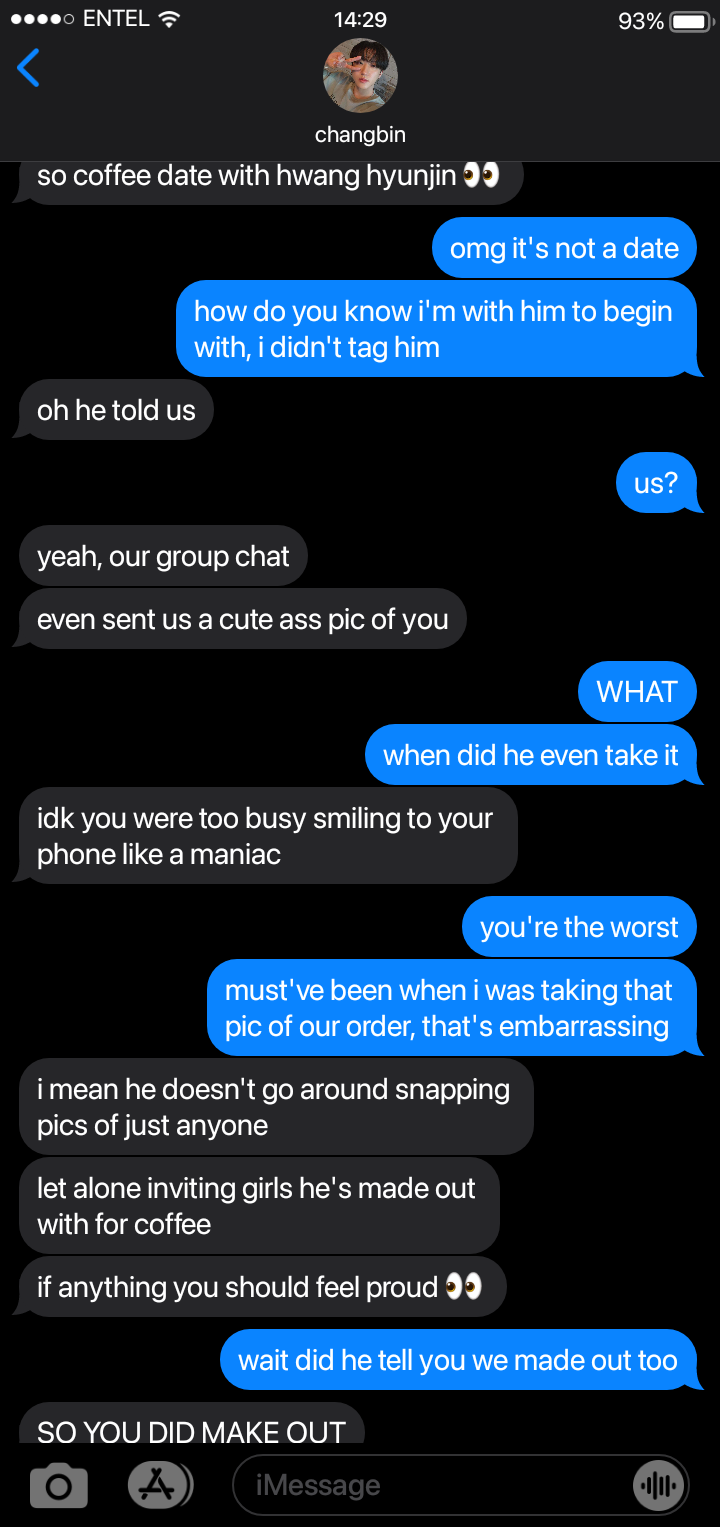Record an audio message

click(x=660, y=1486)
